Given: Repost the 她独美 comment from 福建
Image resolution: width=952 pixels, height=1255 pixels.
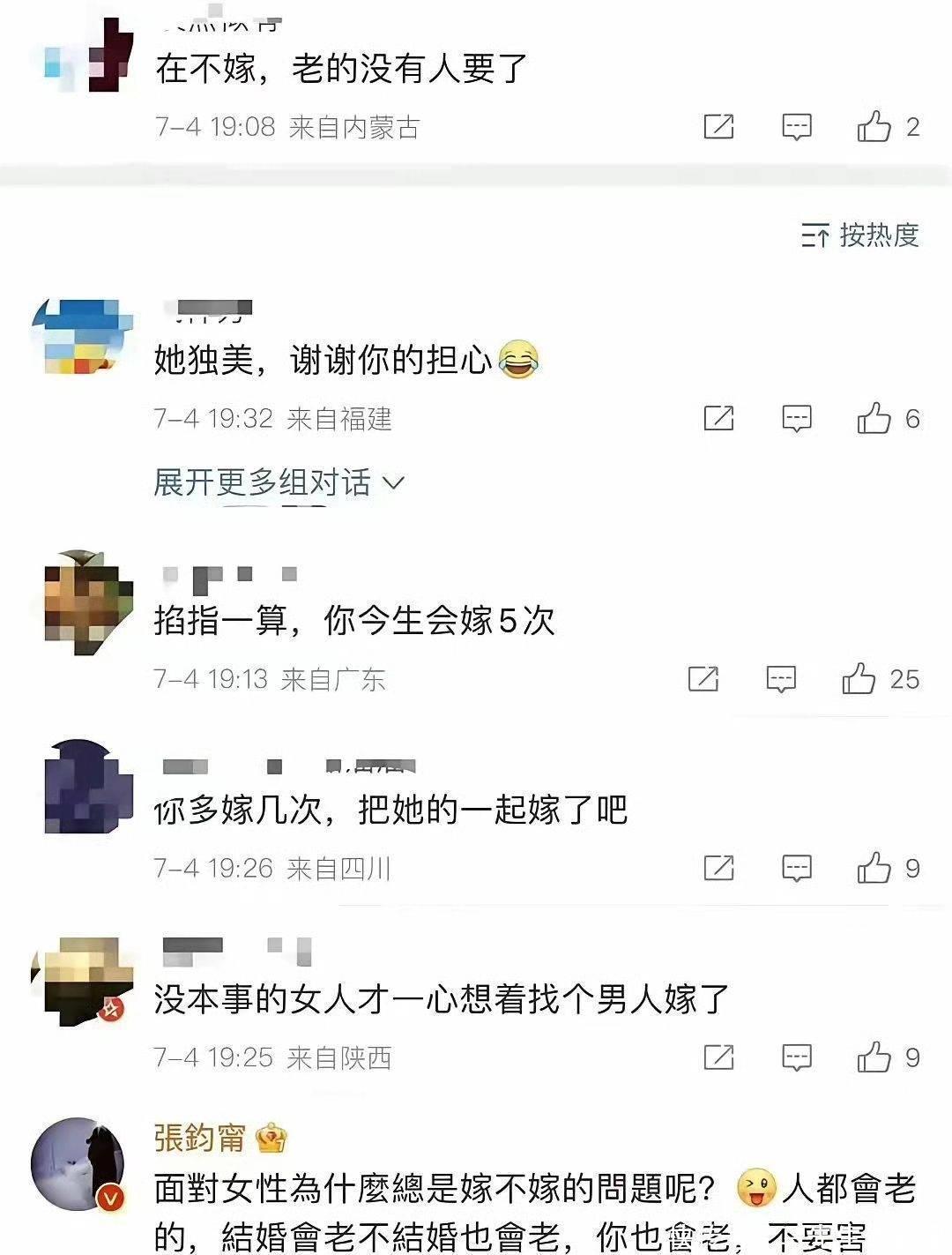Looking at the screenshot, I should coord(718,418).
